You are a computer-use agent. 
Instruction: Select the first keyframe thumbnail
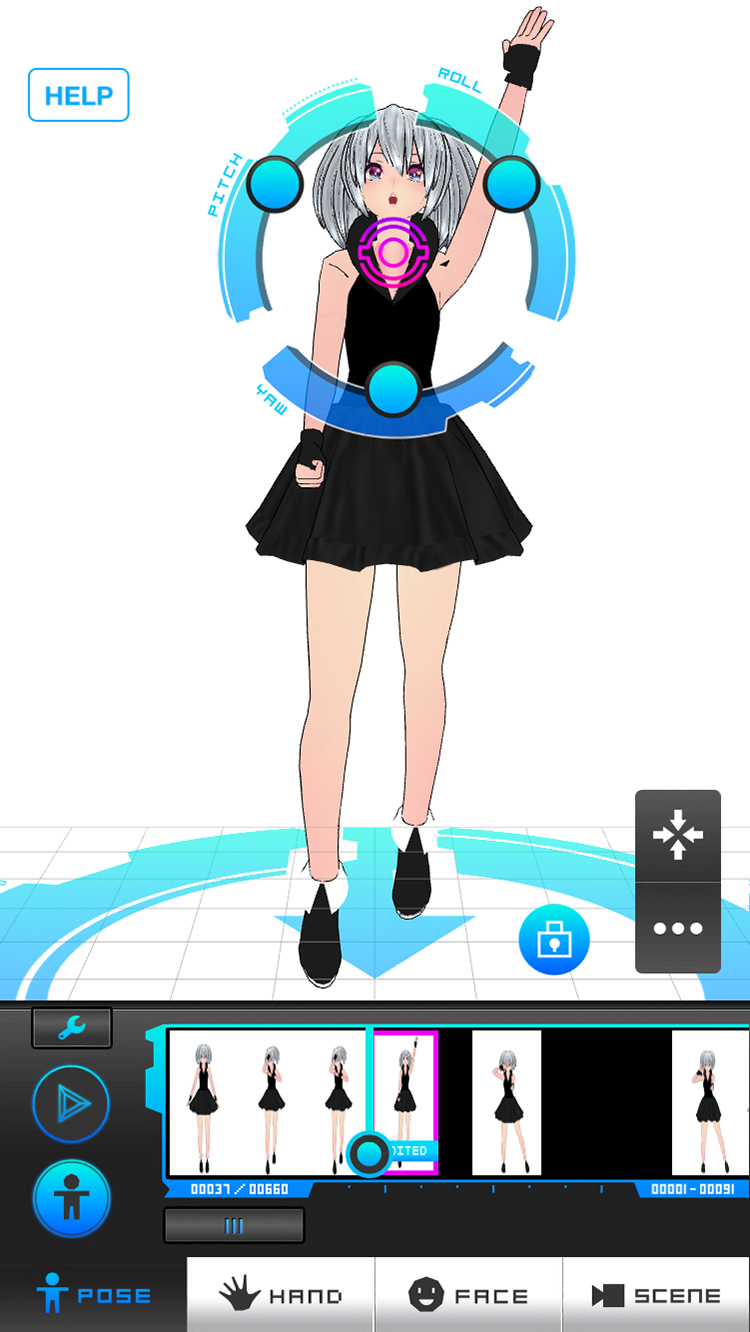pyautogui.click(x=204, y=1103)
